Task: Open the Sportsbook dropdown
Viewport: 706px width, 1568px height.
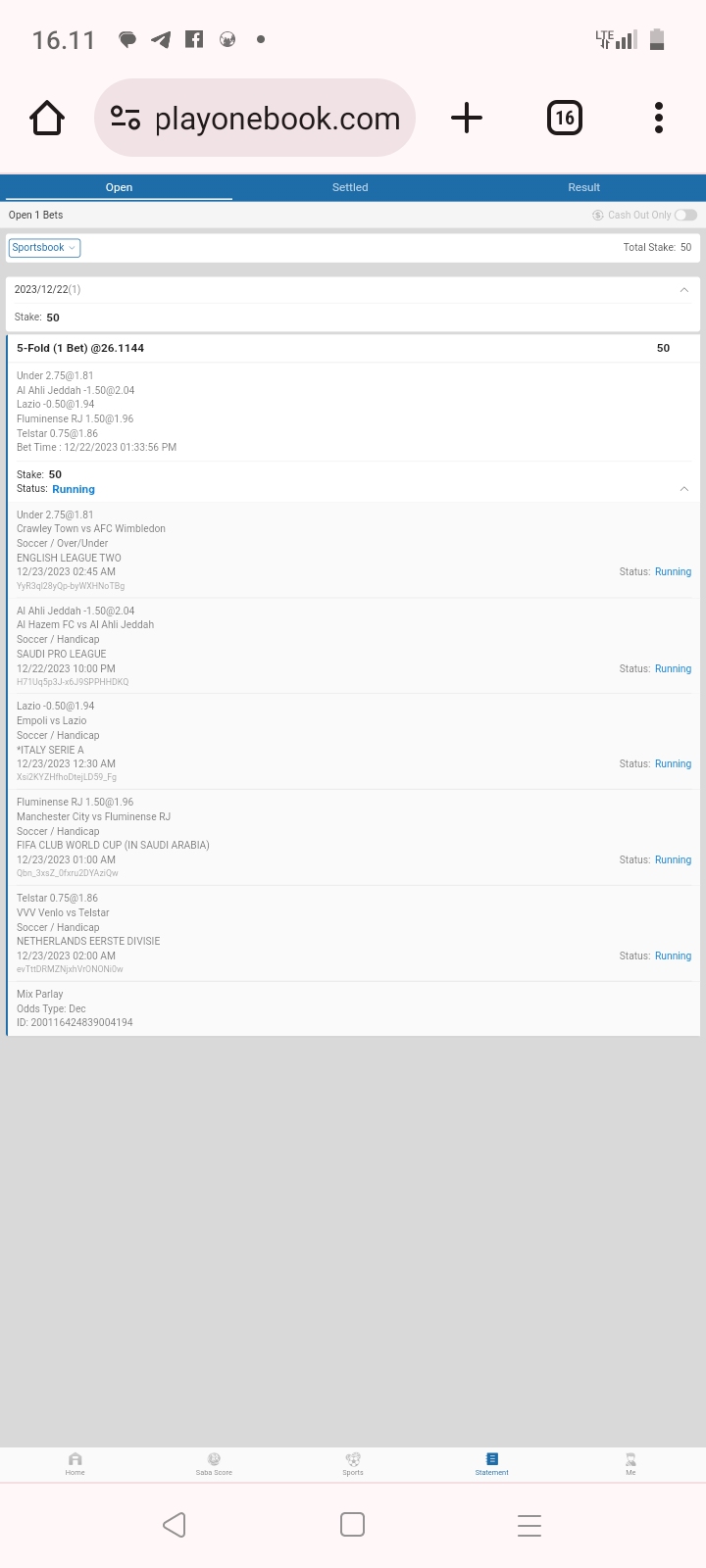Action: point(44,248)
